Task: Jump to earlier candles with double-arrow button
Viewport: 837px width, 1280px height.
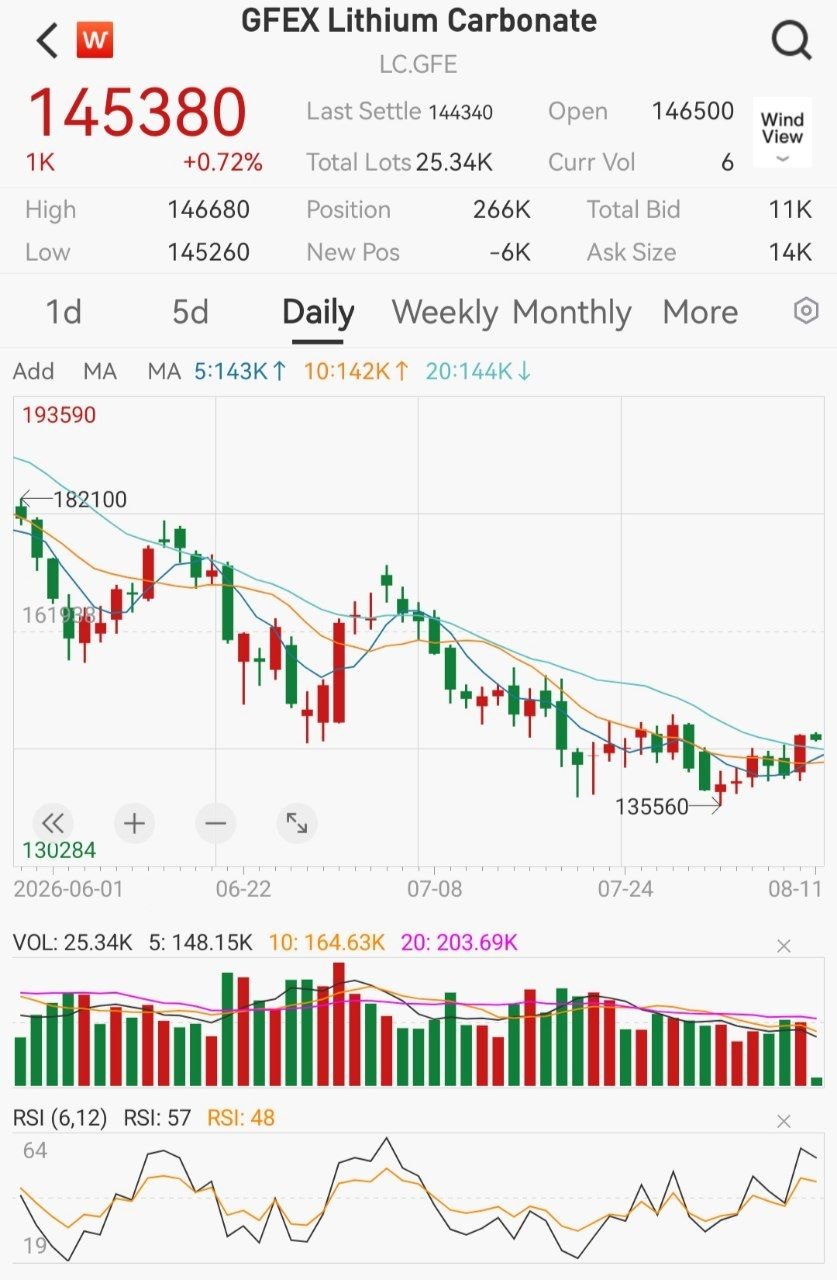Action: click(53, 823)
